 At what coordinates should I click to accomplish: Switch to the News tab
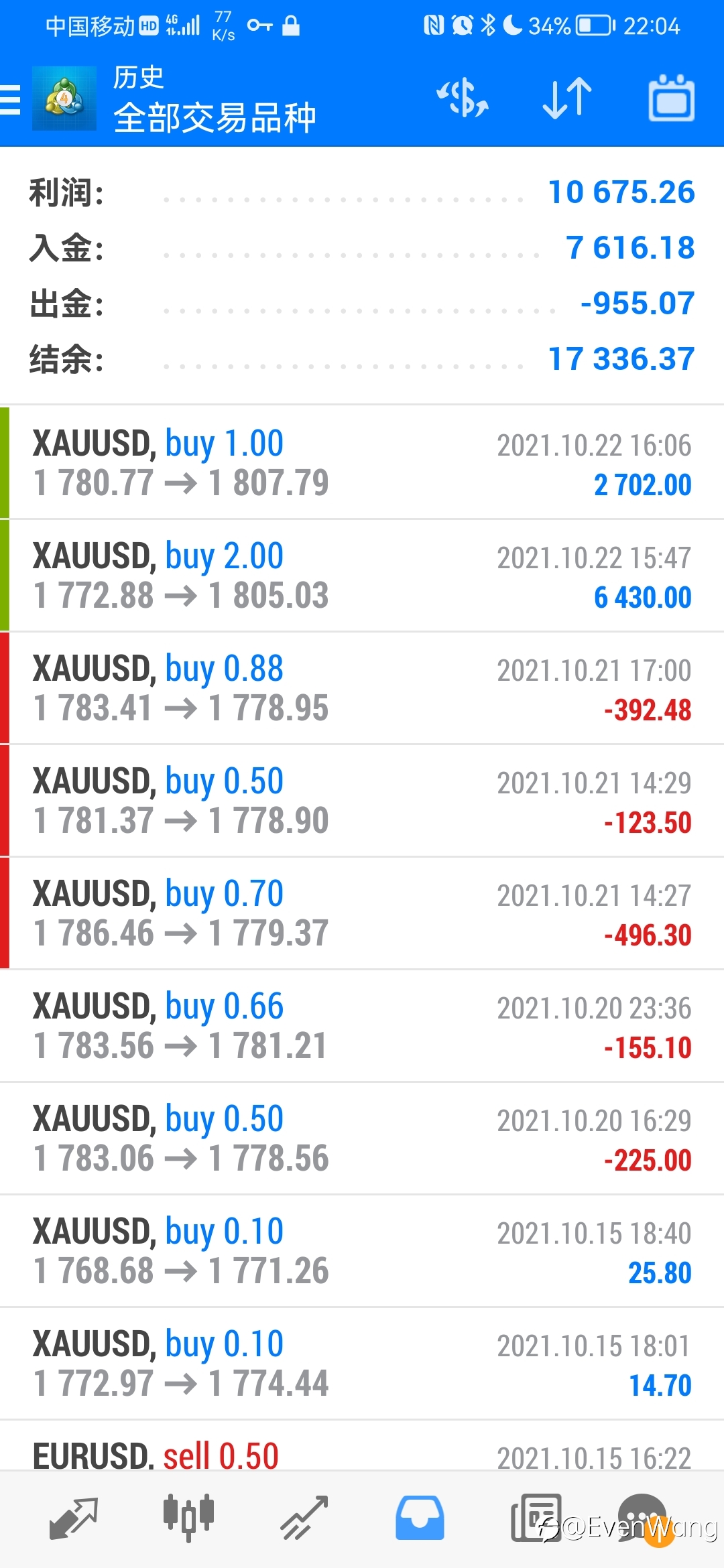point(536,1518)
